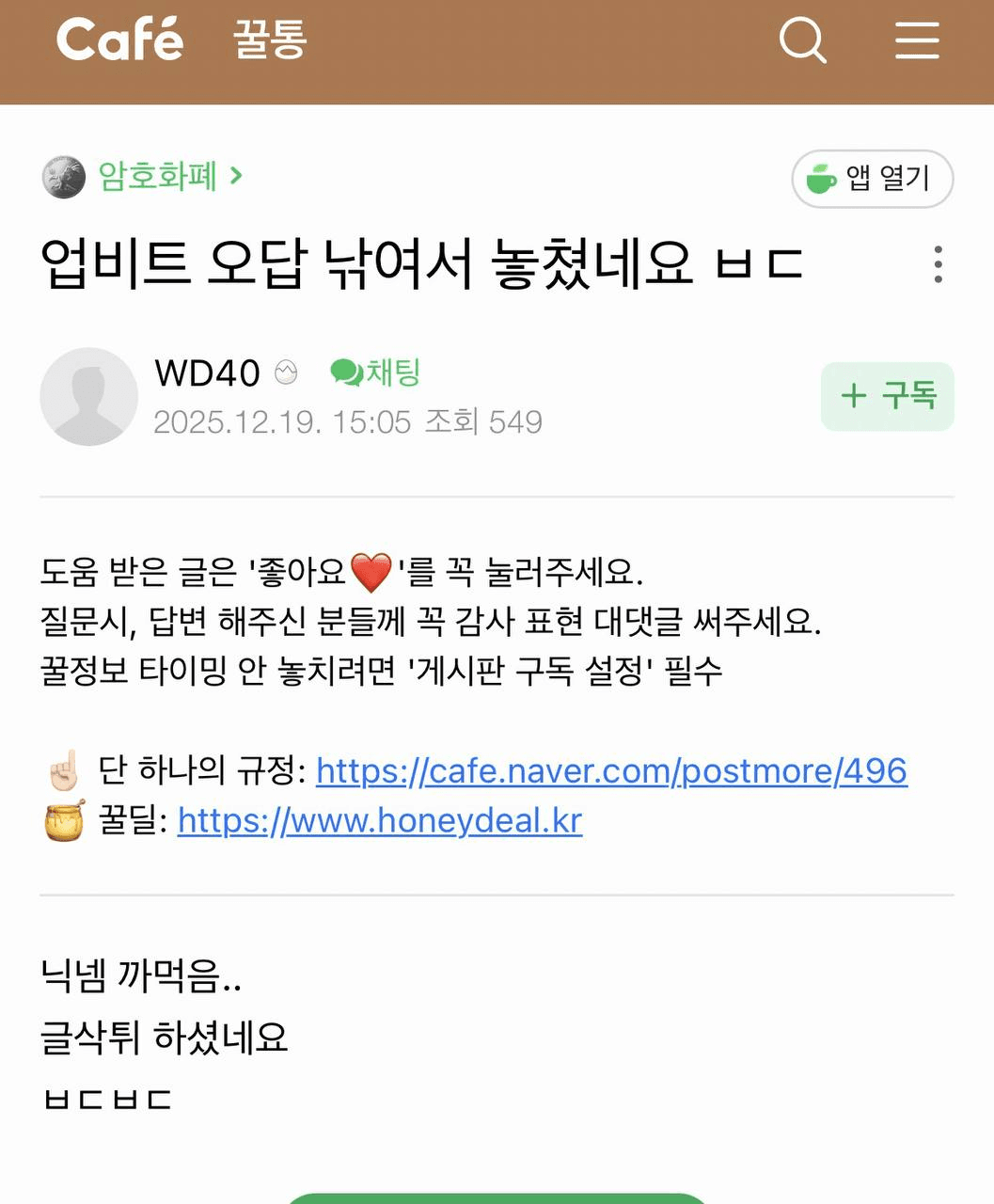994x1204 pixels.
Task: Open the cafe.naver.com/postmore/496 link
Action: tap(611, 771)
